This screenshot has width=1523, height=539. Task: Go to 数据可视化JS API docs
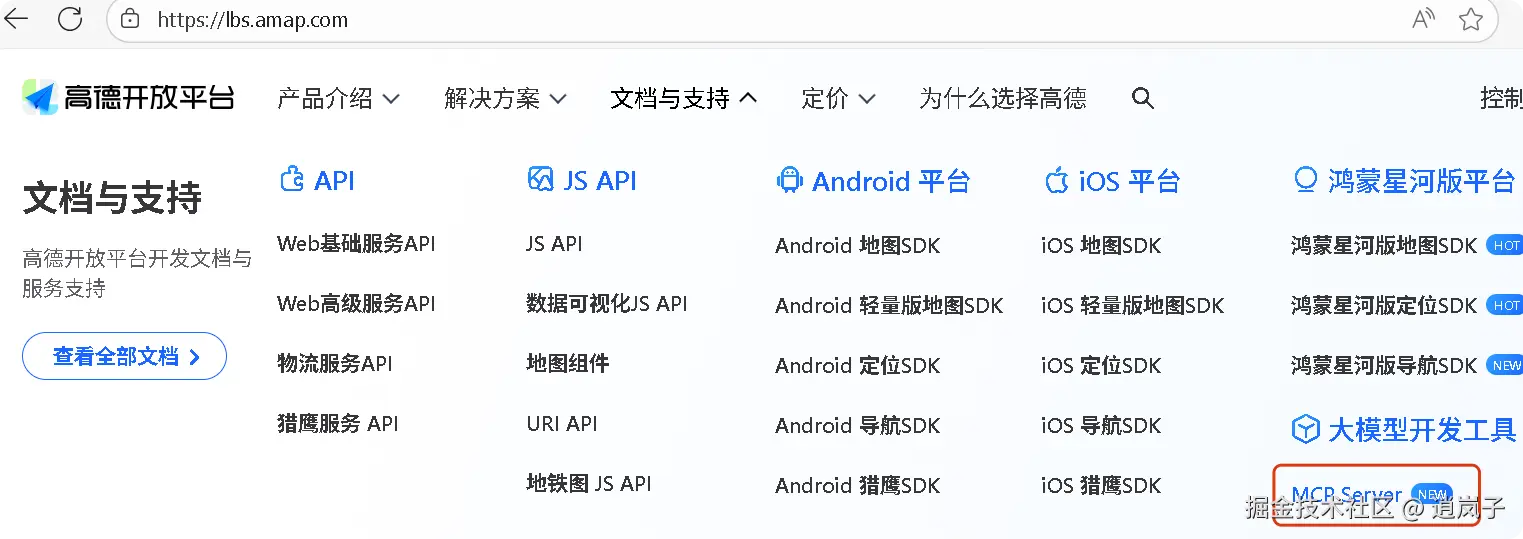point(606,304)
